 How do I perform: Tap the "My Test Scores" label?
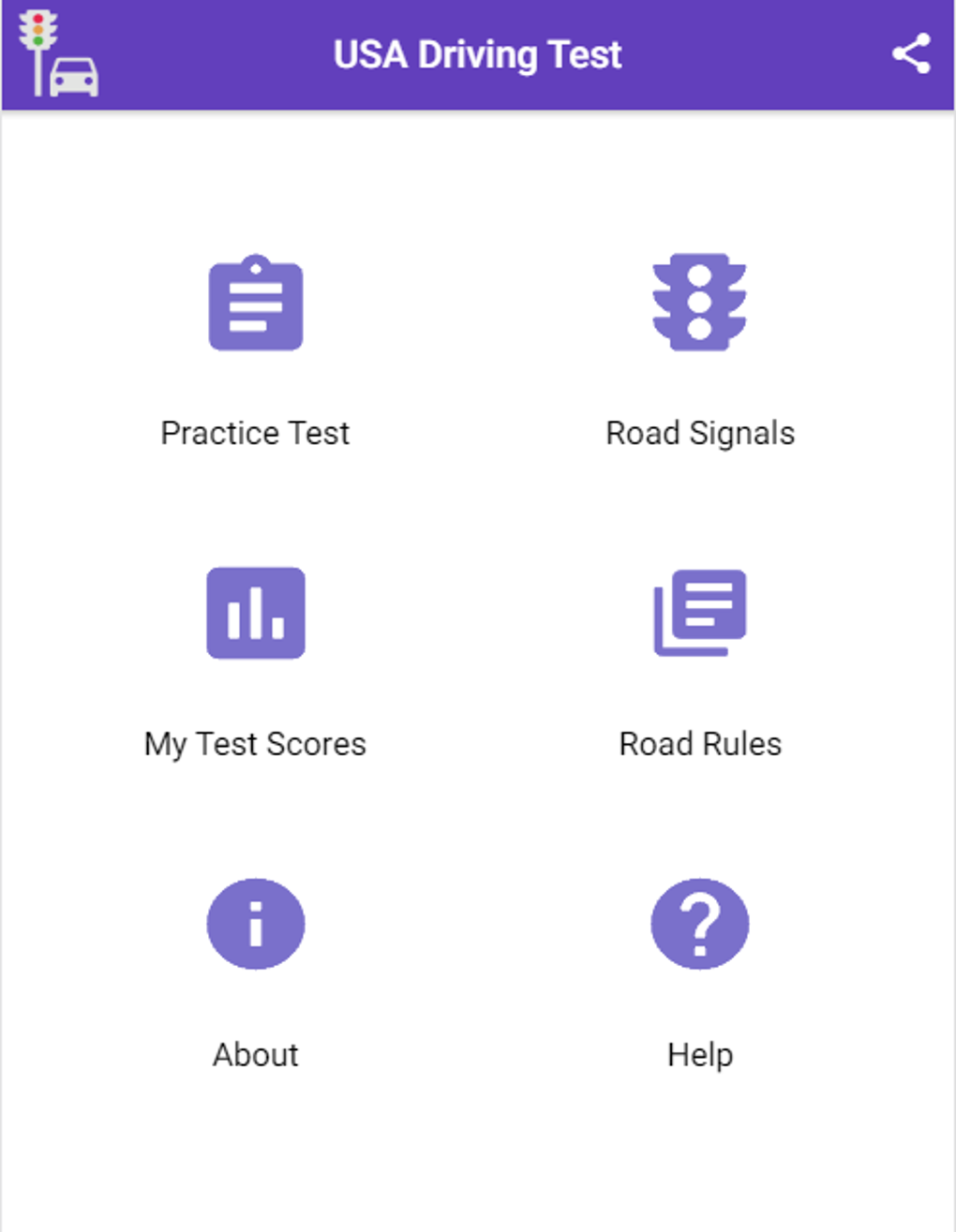[x=254, y=743]
